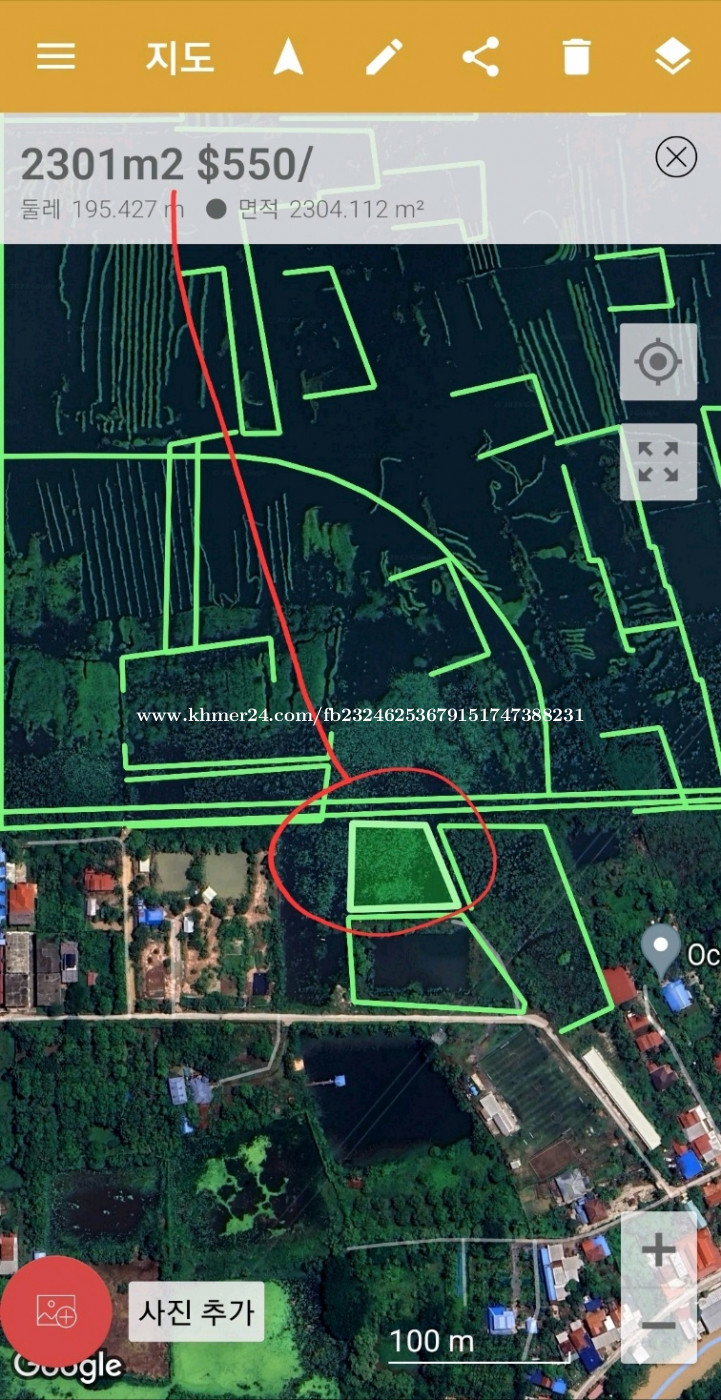Delete the measurement with trash icon
The height and width of the screenshot is (1400, 721).
pos(577,56)
